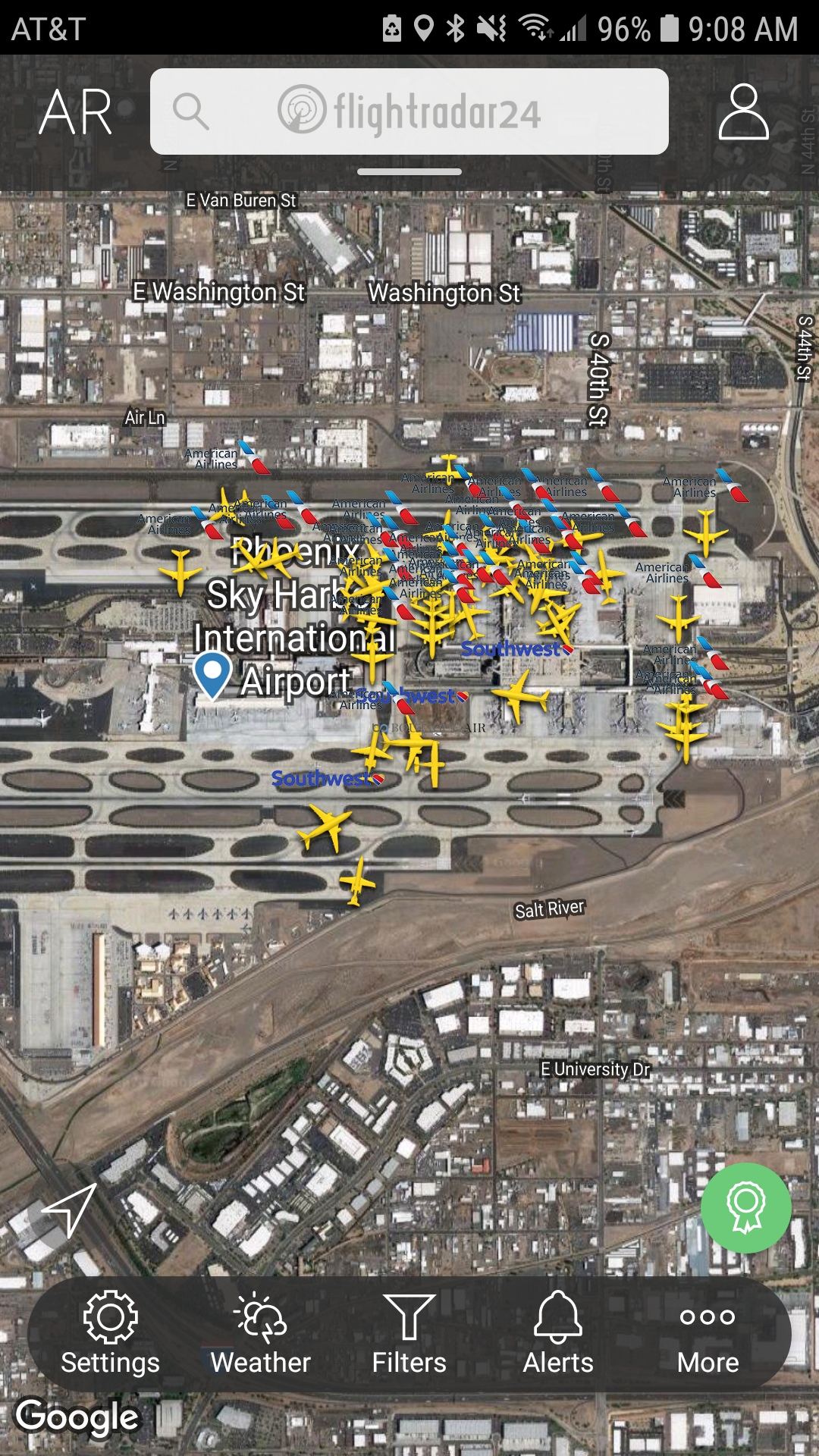Open AR view mode
Viewport: 819px width, 1456px height.
point(76,112)
